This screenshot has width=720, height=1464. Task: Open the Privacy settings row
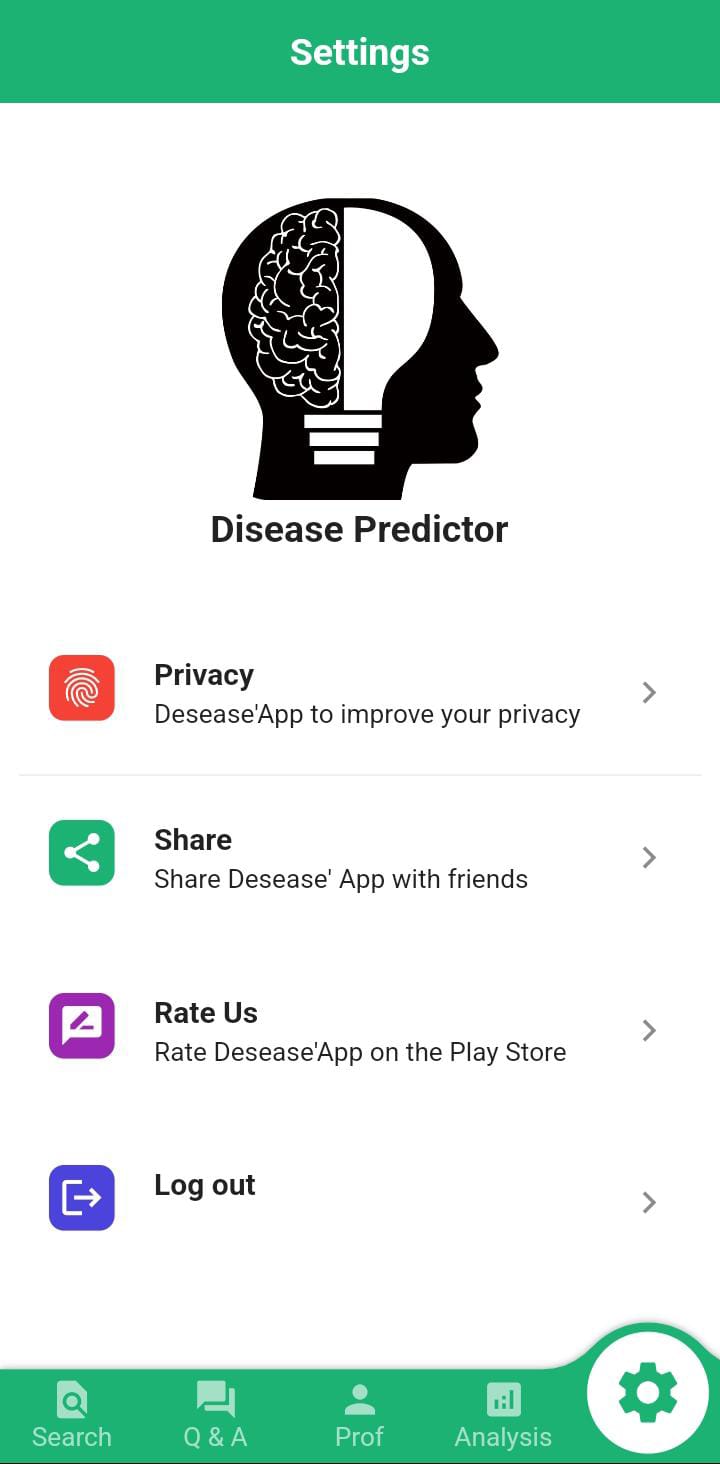[360, 692]
